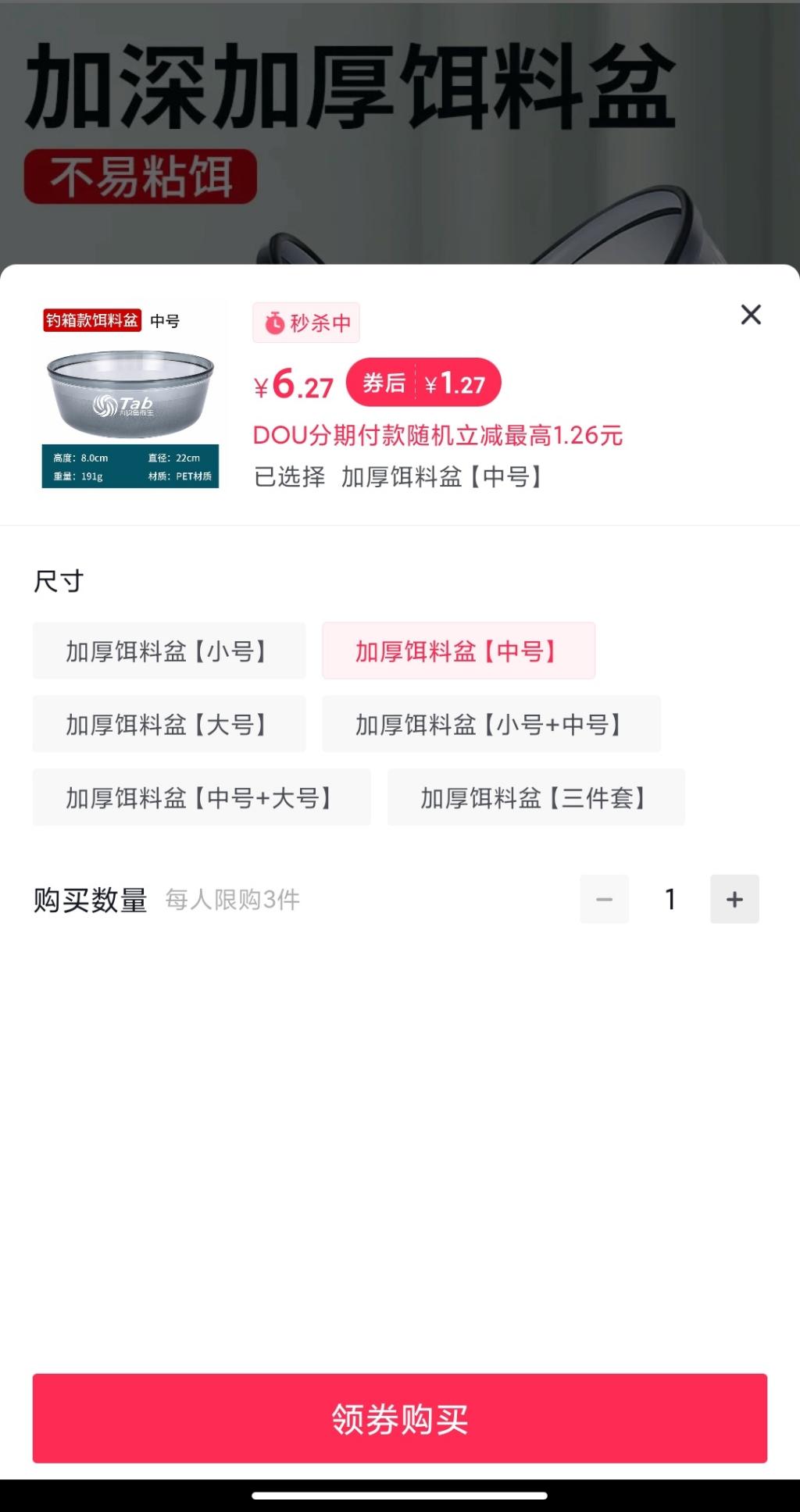Increase purchase quantity with plus button
This screenshot has height=1512, width=800.
(x=734, y=899)
